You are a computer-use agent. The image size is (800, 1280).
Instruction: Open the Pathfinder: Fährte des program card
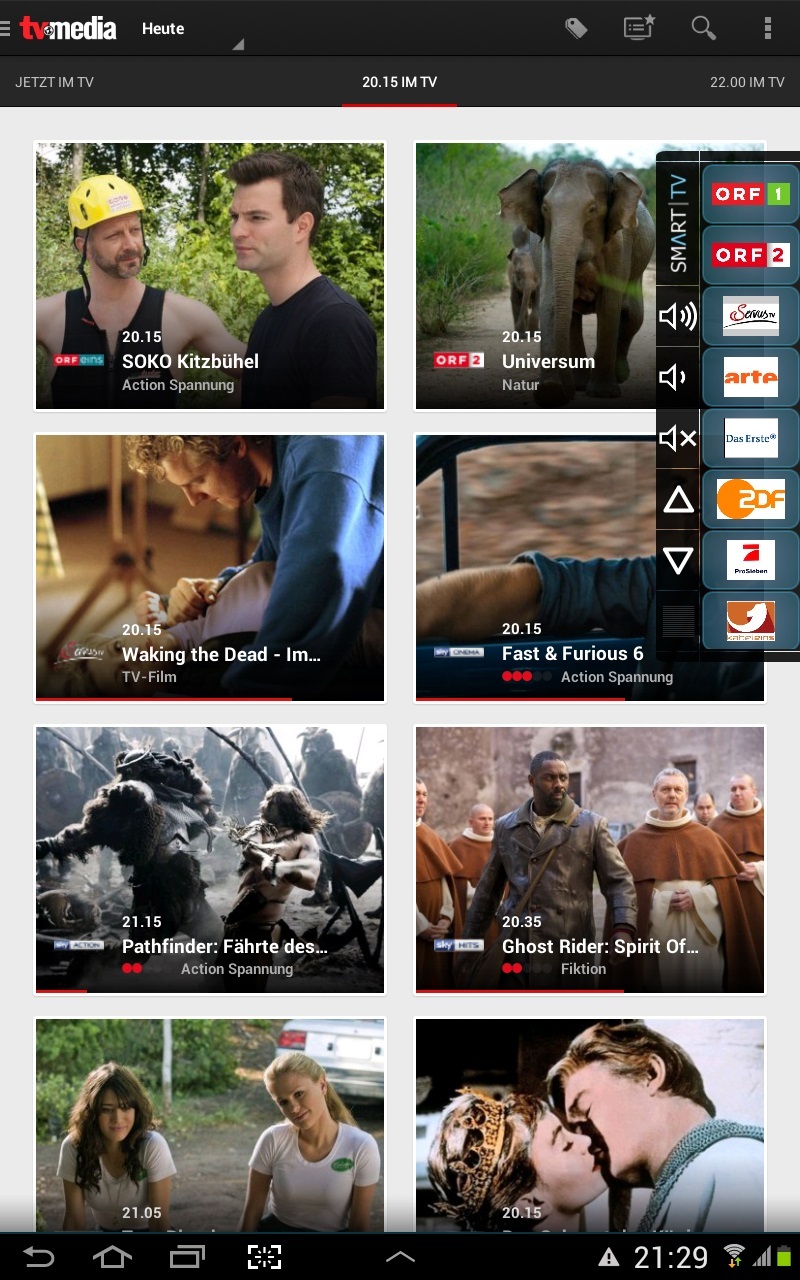(x=210, y=860)
